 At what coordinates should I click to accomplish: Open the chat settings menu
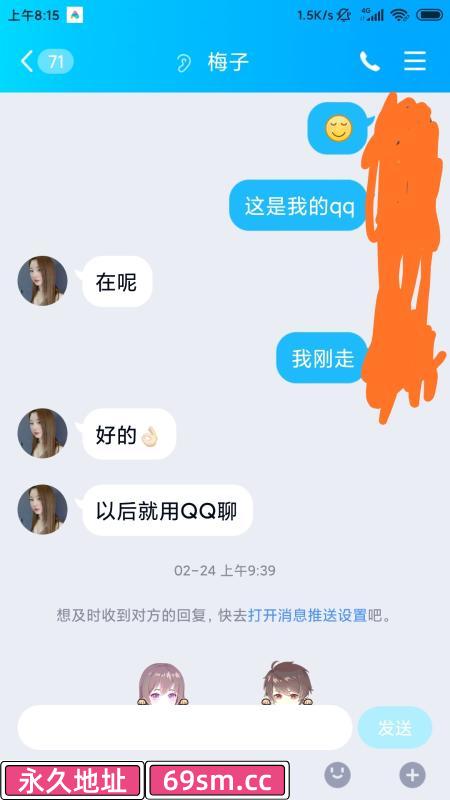pyautogui.click(x=415, y=62)
